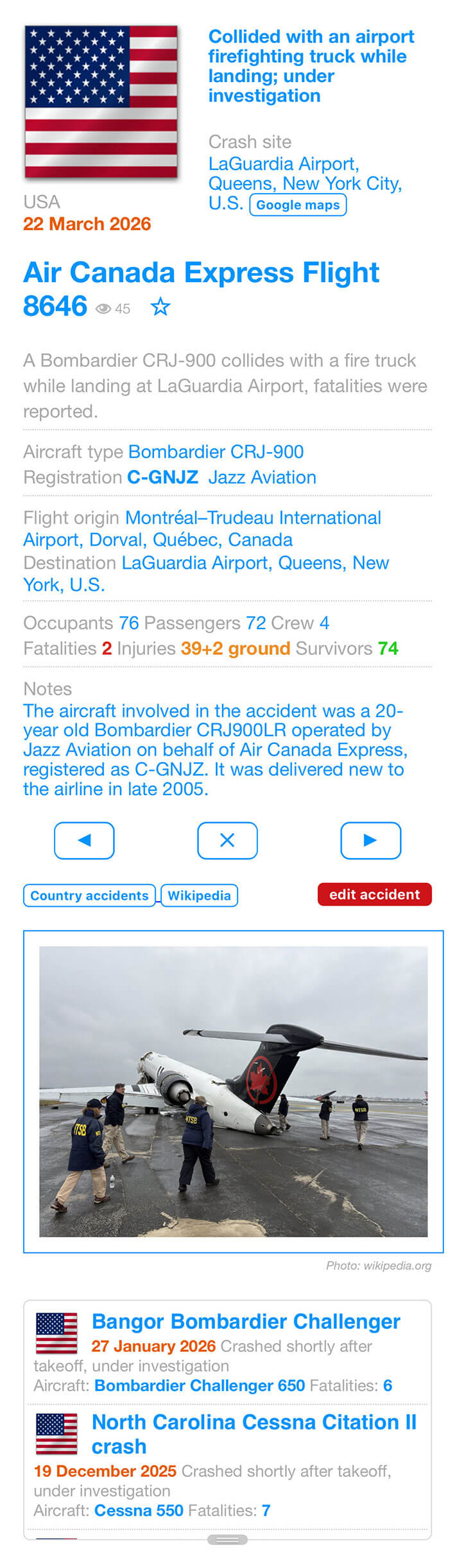Tap the edit accident button
Image resolution: width=455 pixels, height=1568 pixels.
(374, 894)
